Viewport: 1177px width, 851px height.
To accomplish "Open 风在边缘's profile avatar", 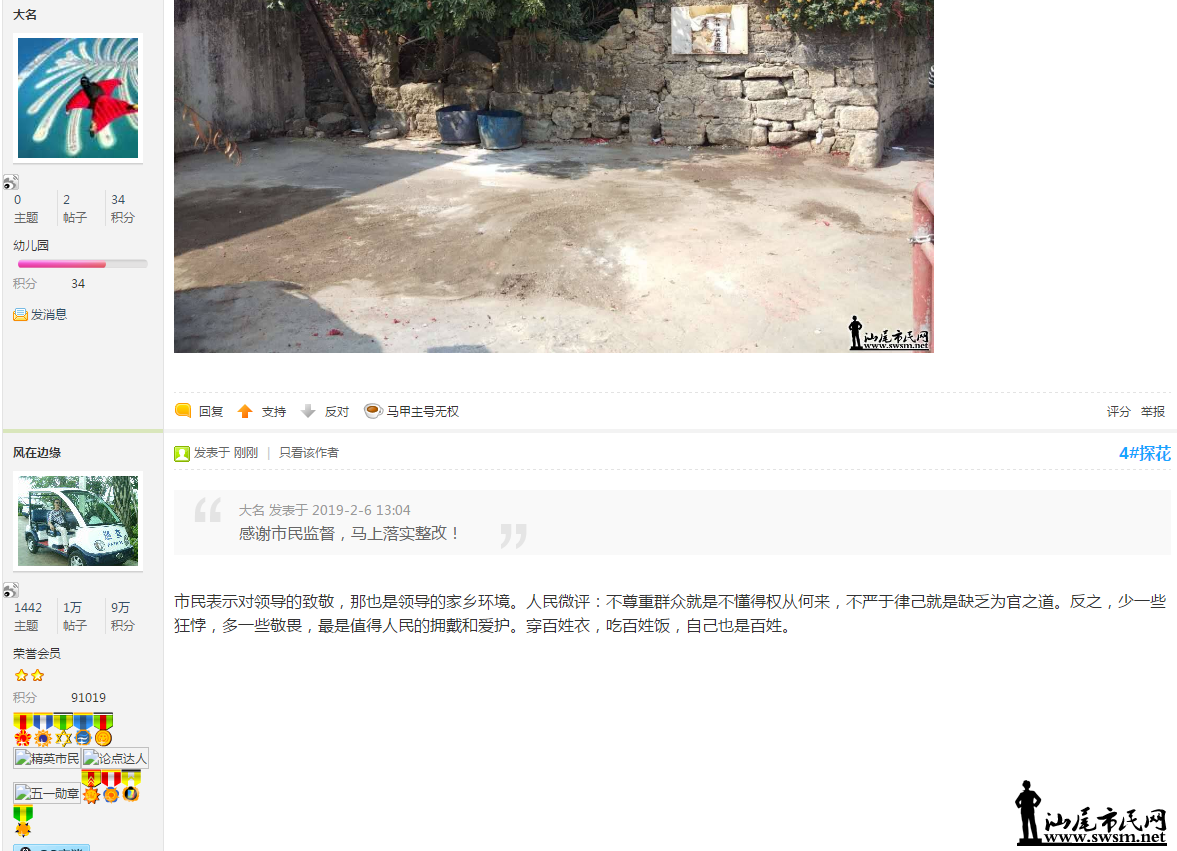I will (78, 521).
